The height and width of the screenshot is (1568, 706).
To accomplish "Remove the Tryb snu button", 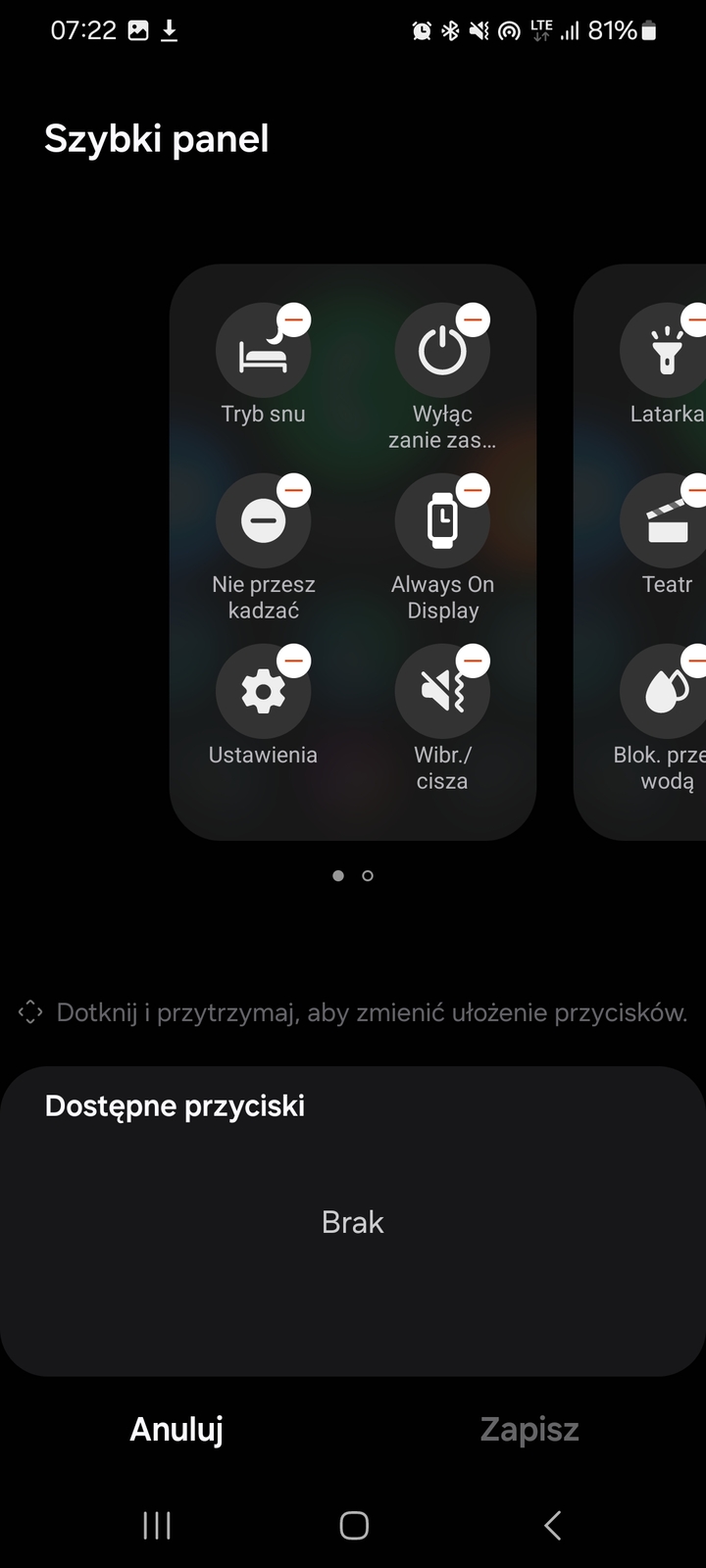I will pyautogui.click(x=294, y=319).
